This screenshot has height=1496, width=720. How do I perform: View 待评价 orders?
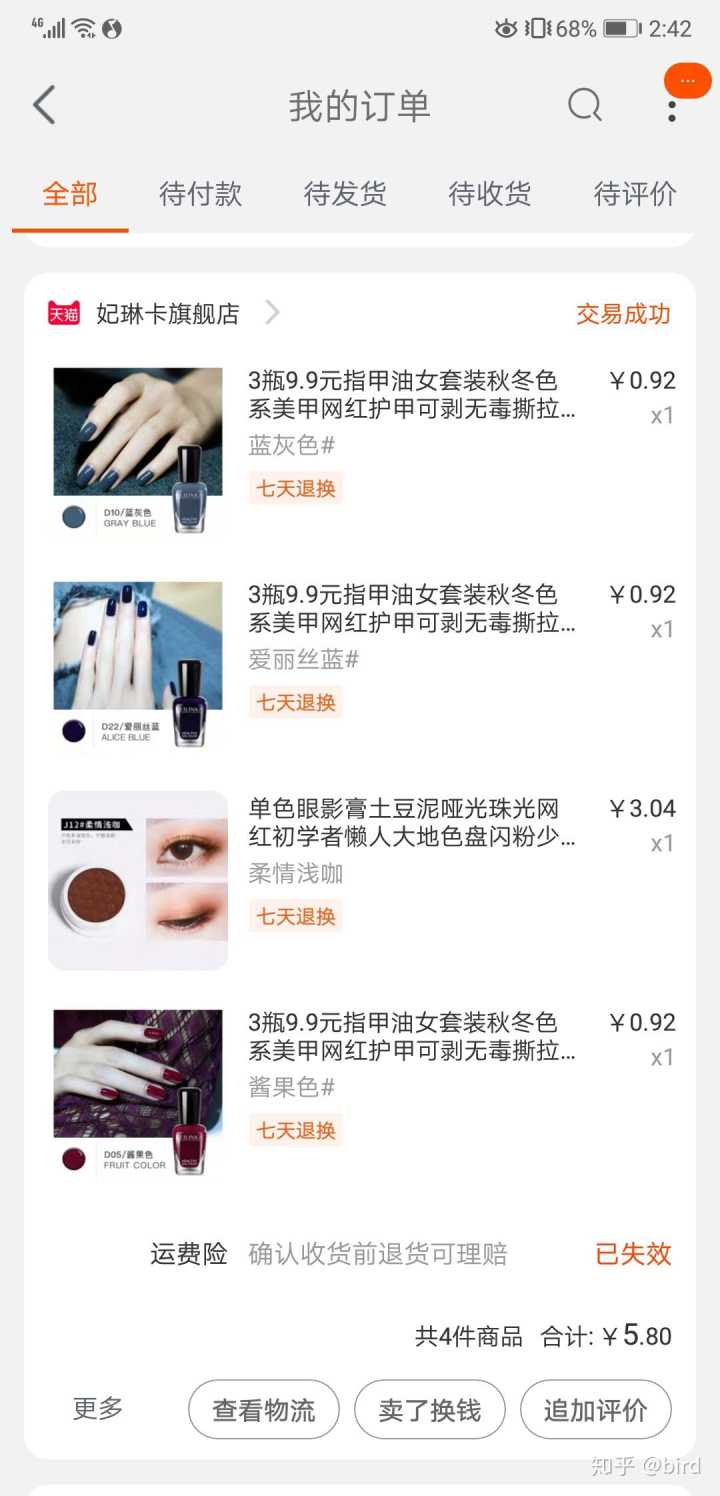click(x=635, y=194)
